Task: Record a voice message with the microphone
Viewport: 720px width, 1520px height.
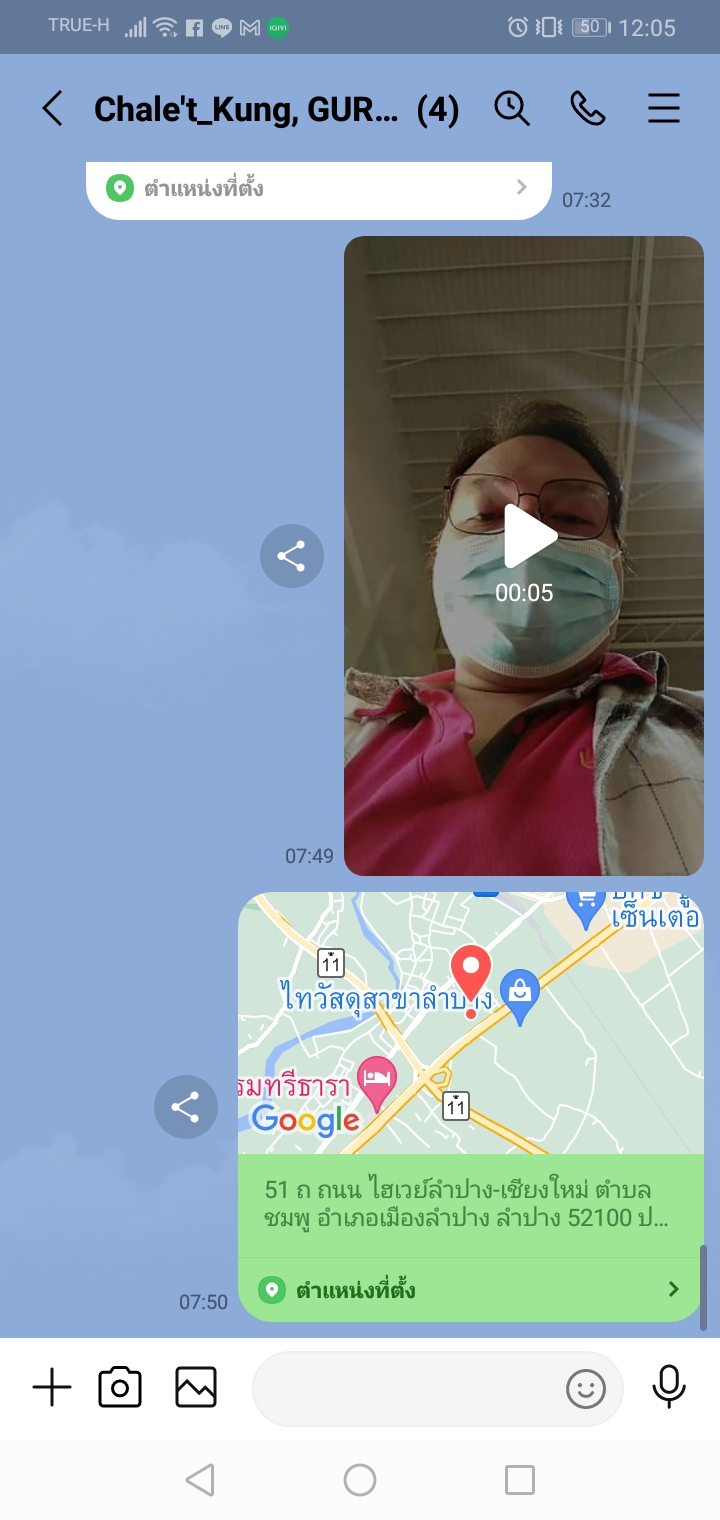Action: pos(669,1386)
